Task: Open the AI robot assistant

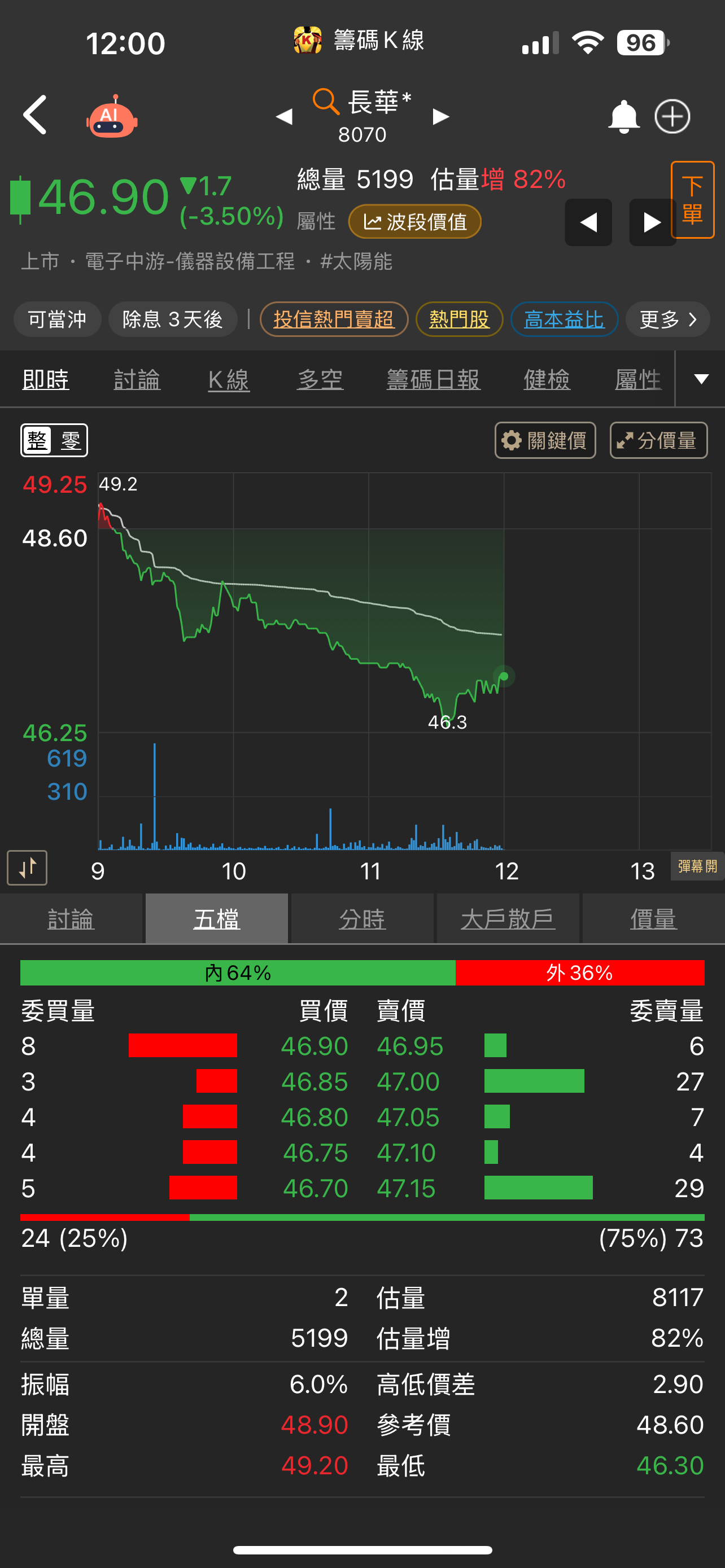Action: click(x=111, y=116)
